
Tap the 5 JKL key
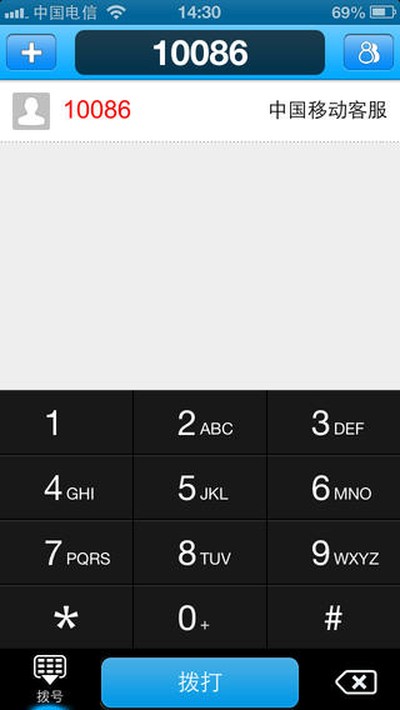[x=200, y=488]
